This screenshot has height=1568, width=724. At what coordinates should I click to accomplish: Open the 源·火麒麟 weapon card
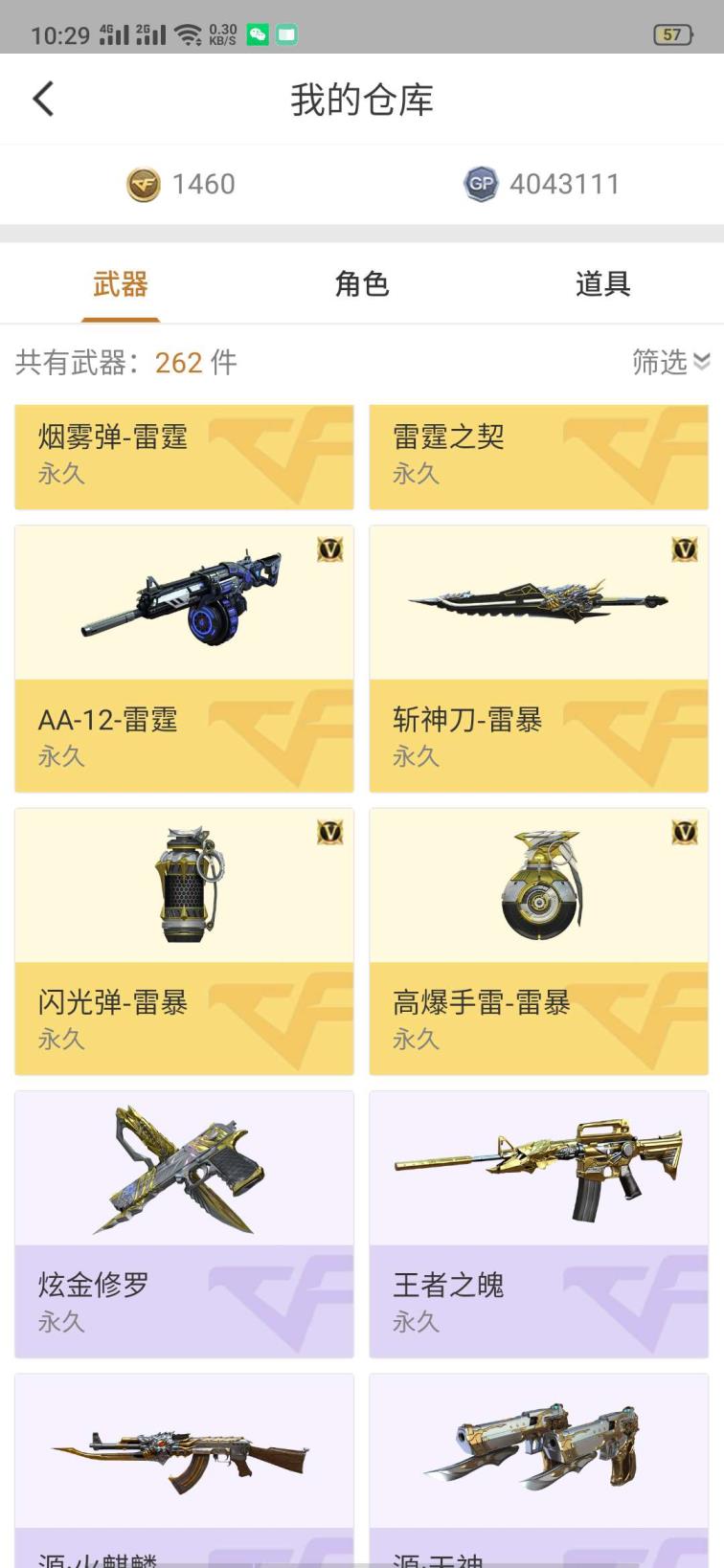pyautogui.click(x=184, y=1469)
